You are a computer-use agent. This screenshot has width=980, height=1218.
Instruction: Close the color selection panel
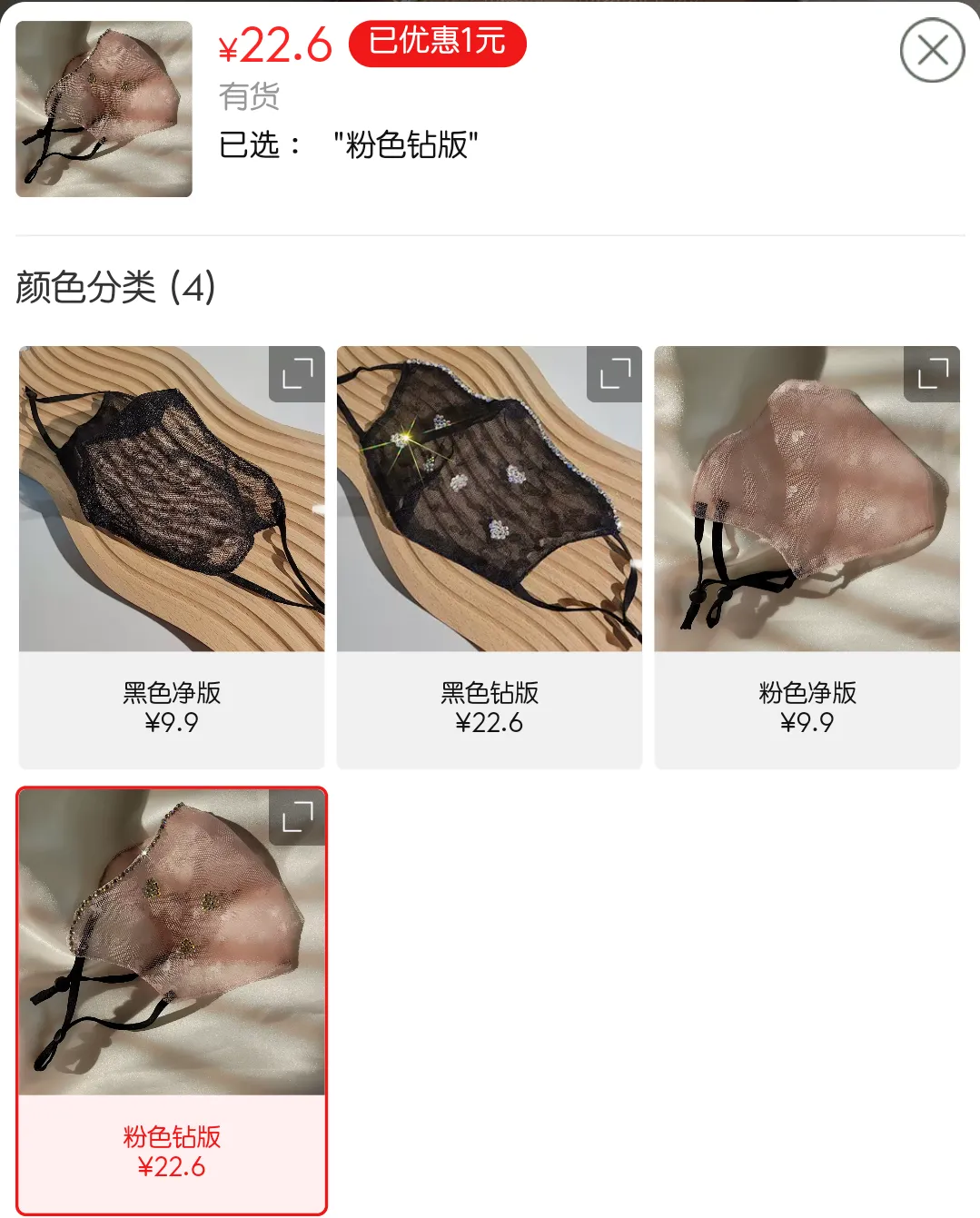pyautogui.click(x=932, y=51)
